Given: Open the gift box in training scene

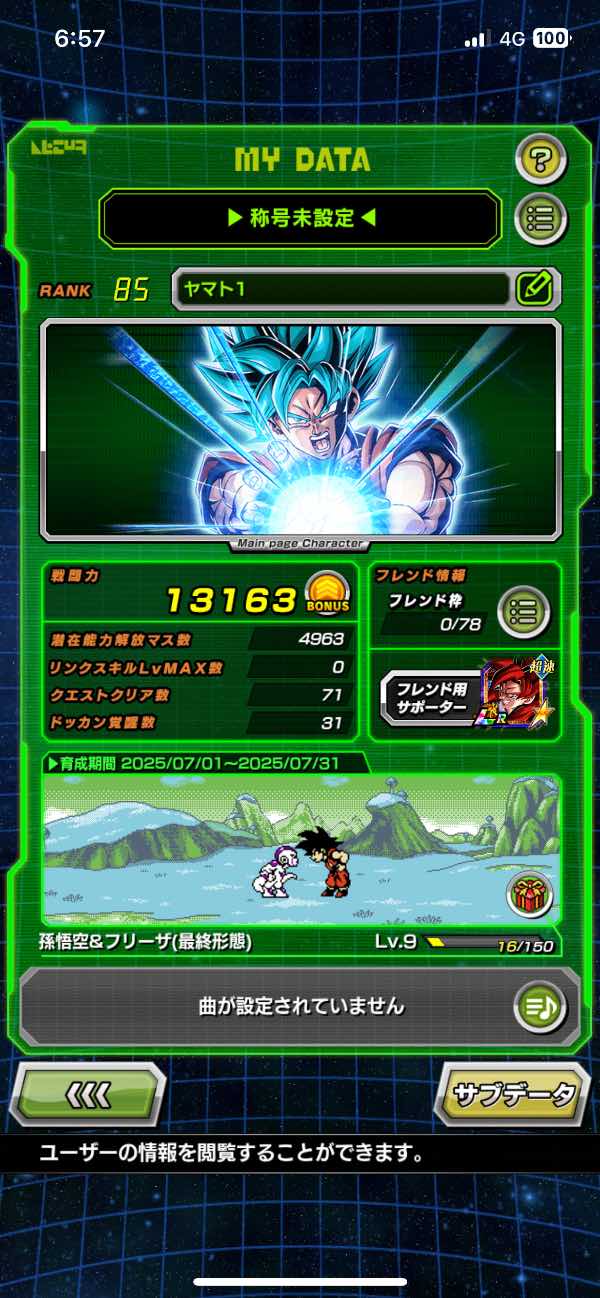Looking at the screenshot, I should (x=531, y=893).
